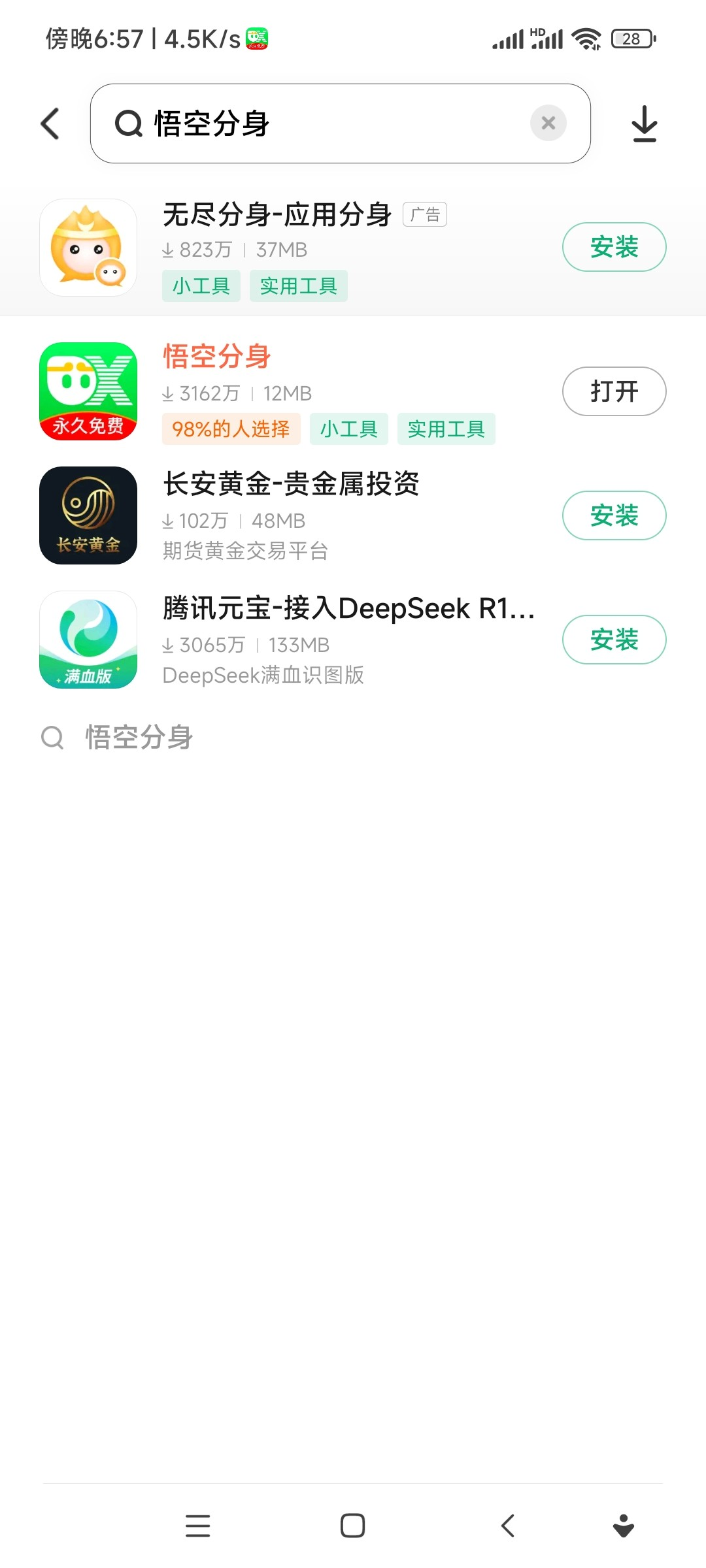Open the downloads manager icon

[645, 123]
